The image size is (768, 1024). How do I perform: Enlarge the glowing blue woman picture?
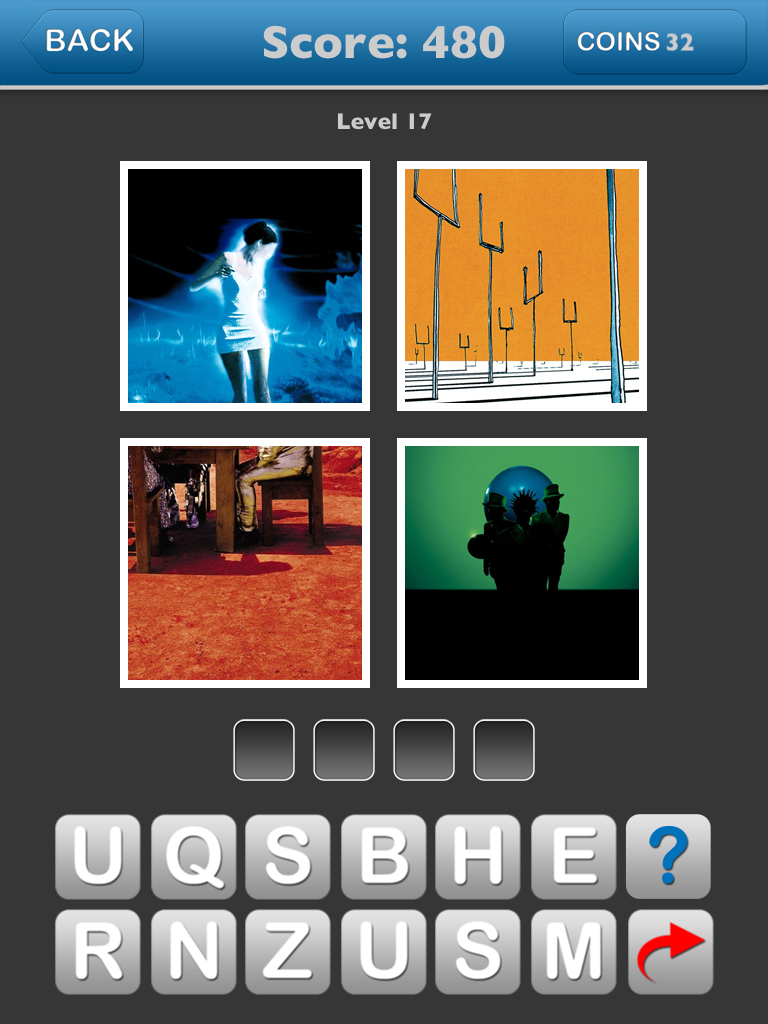[245, 286]
